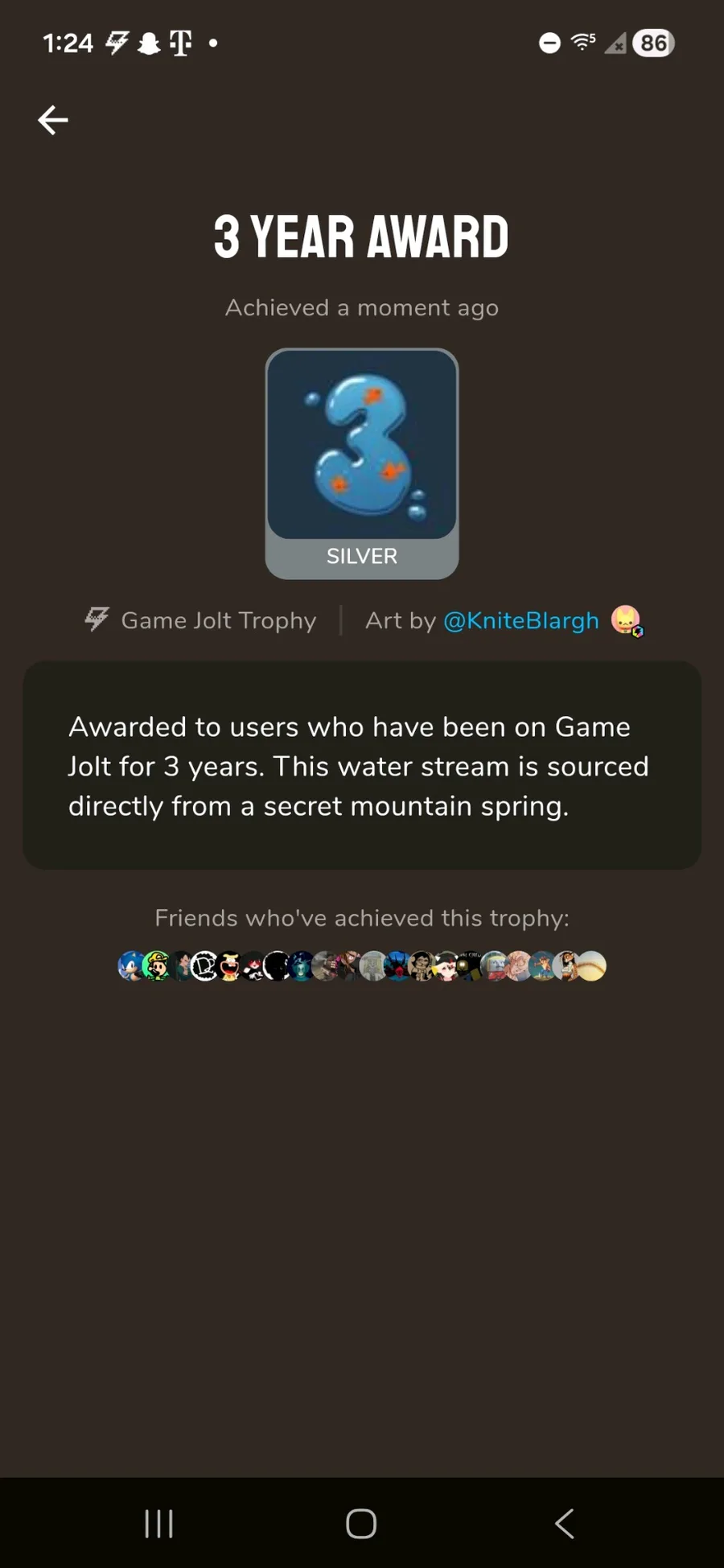Tap the system back chevron
The height and width of the screenshot is (1568, 724).
tap(565, 1523)
